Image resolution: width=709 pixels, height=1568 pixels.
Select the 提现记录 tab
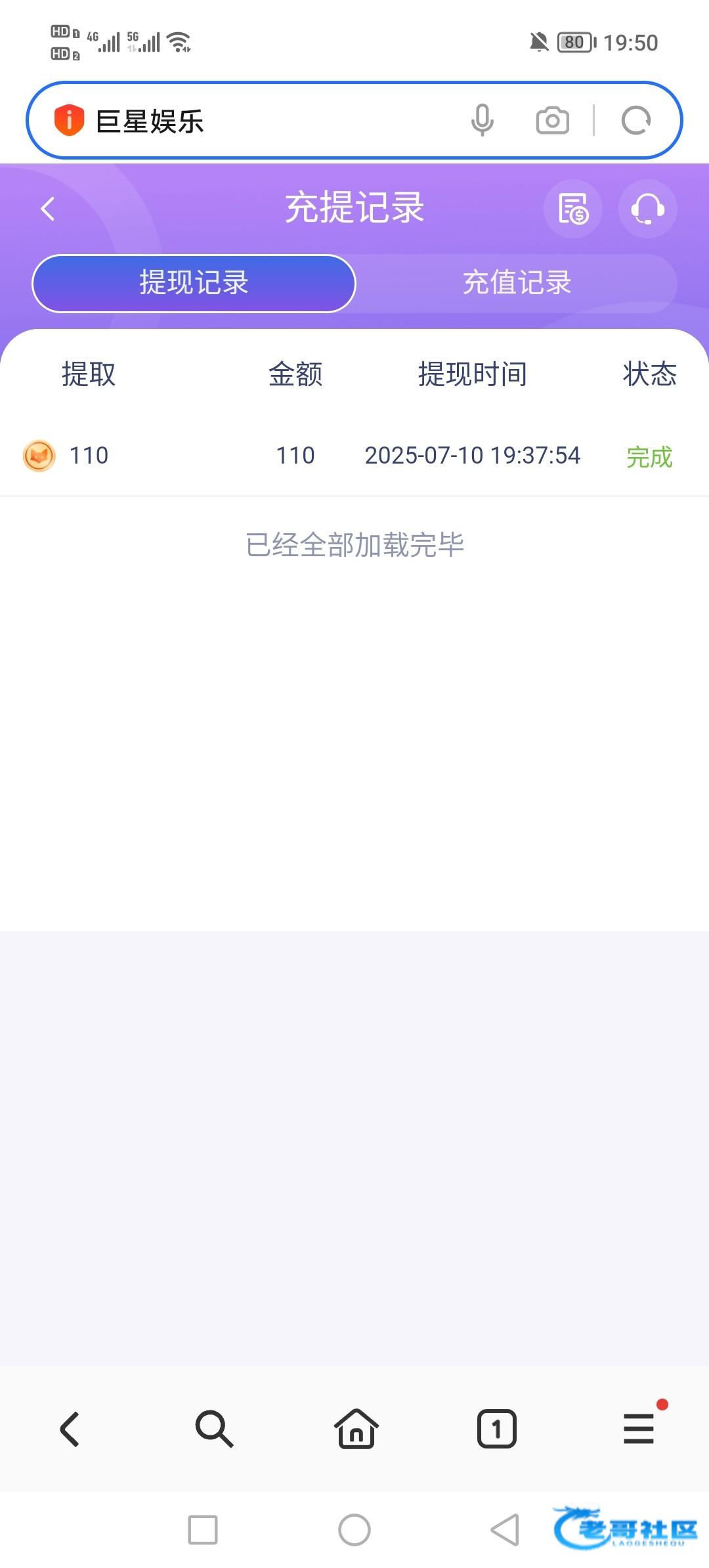(x=194, y=283)
